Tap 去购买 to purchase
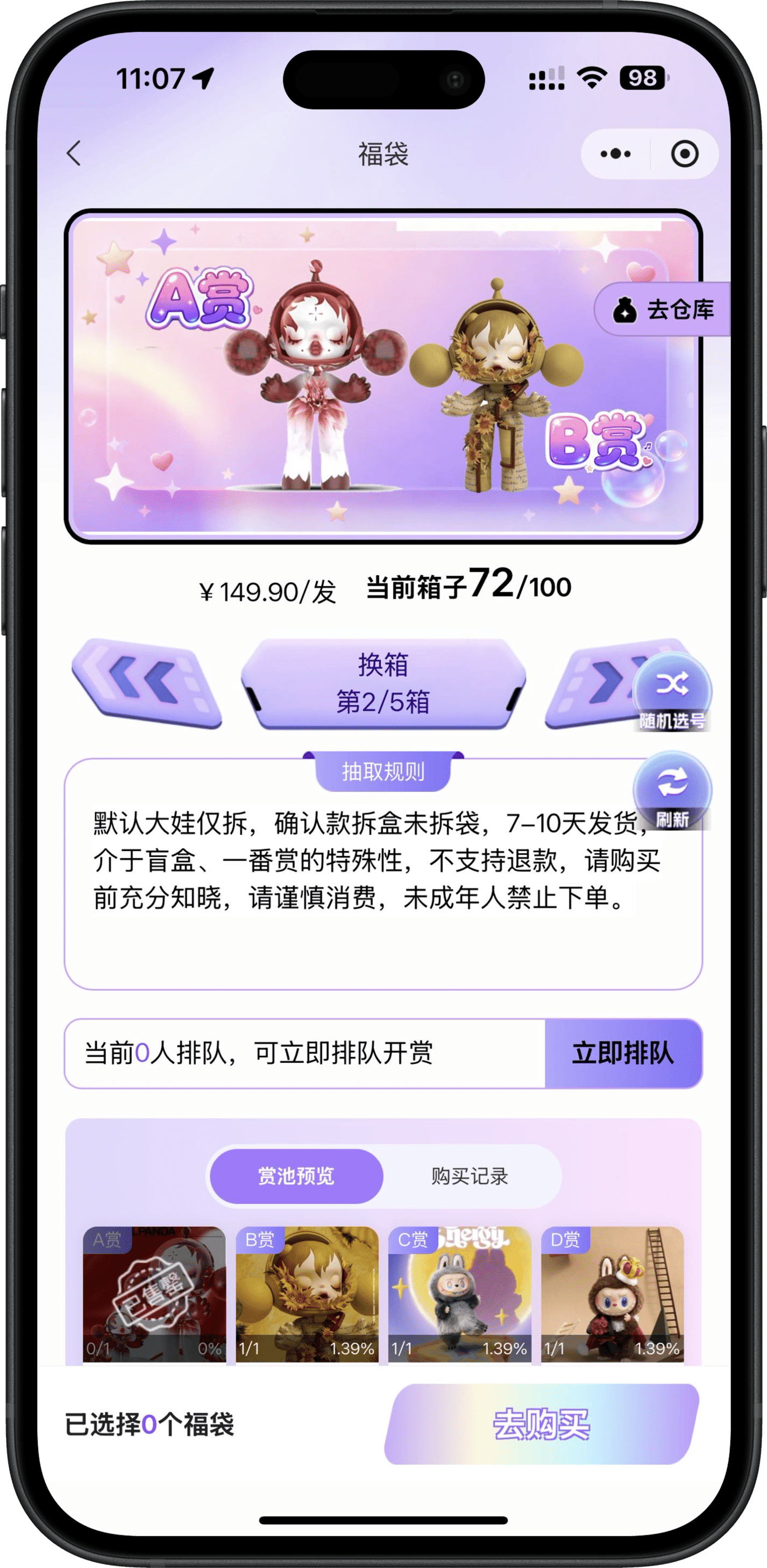Screen dimensions: 767x1568 (x=541, y=1424)
